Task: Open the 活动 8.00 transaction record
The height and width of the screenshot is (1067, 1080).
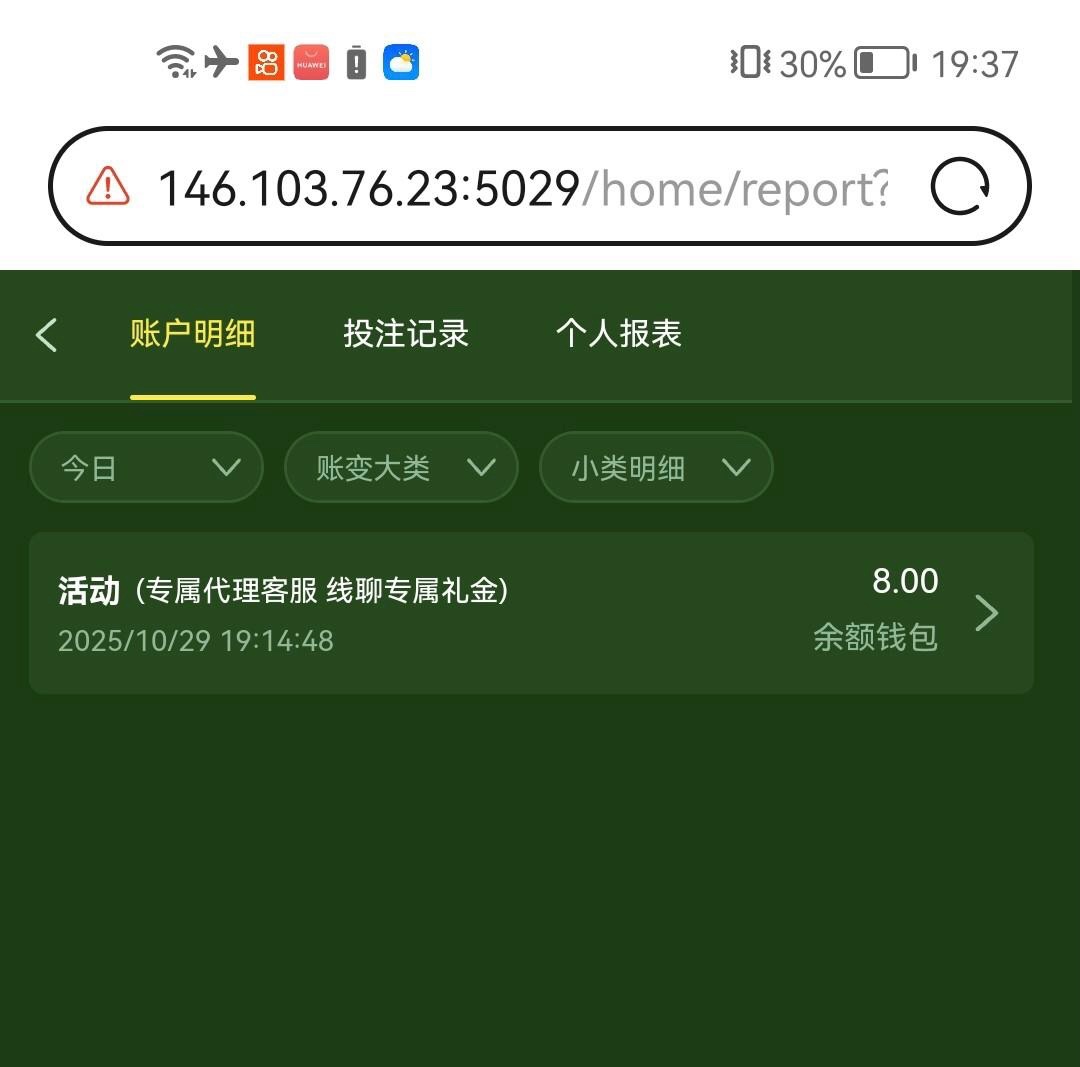Action: 530,612
